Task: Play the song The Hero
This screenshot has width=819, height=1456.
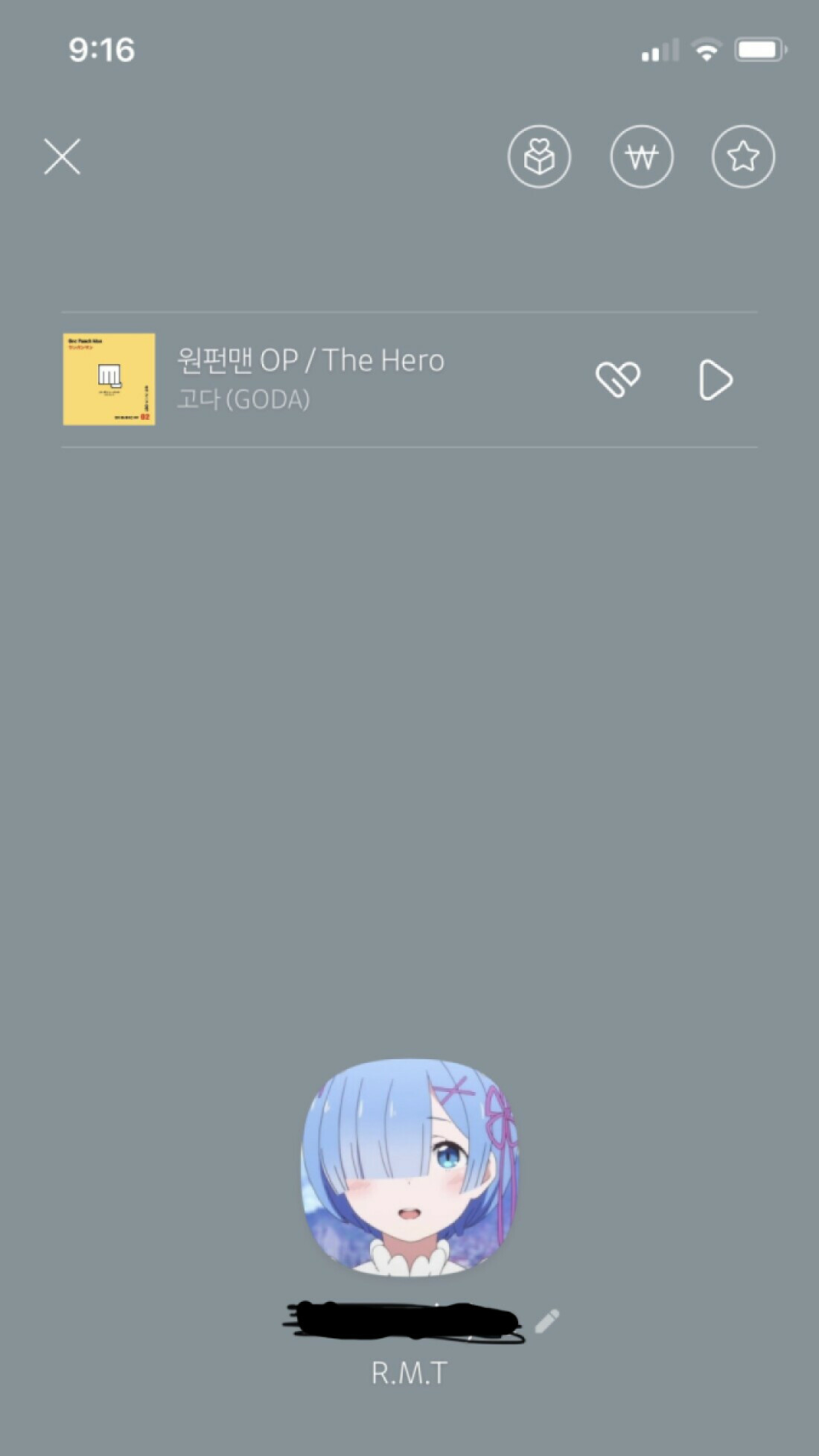Action: point(715,380)
